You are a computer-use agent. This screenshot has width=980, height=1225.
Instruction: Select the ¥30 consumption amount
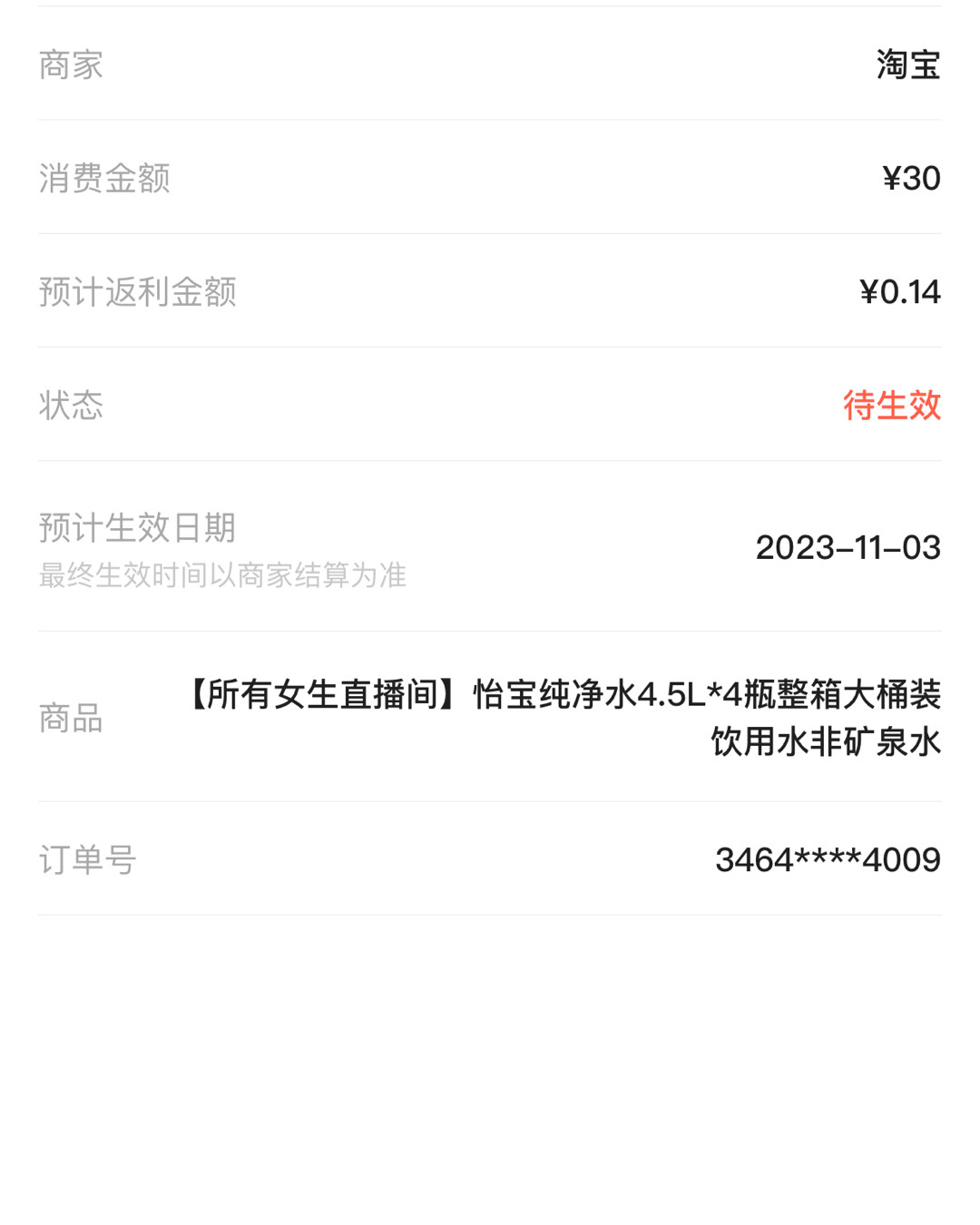(911, 178)
